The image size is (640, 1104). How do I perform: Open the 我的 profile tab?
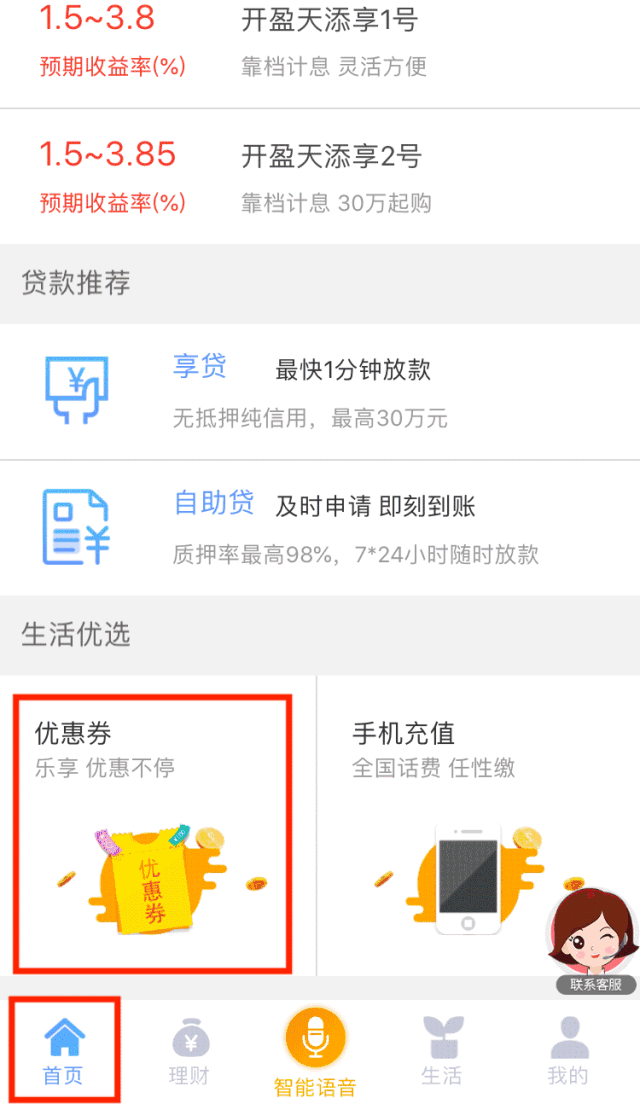[x=567, y=1050]
